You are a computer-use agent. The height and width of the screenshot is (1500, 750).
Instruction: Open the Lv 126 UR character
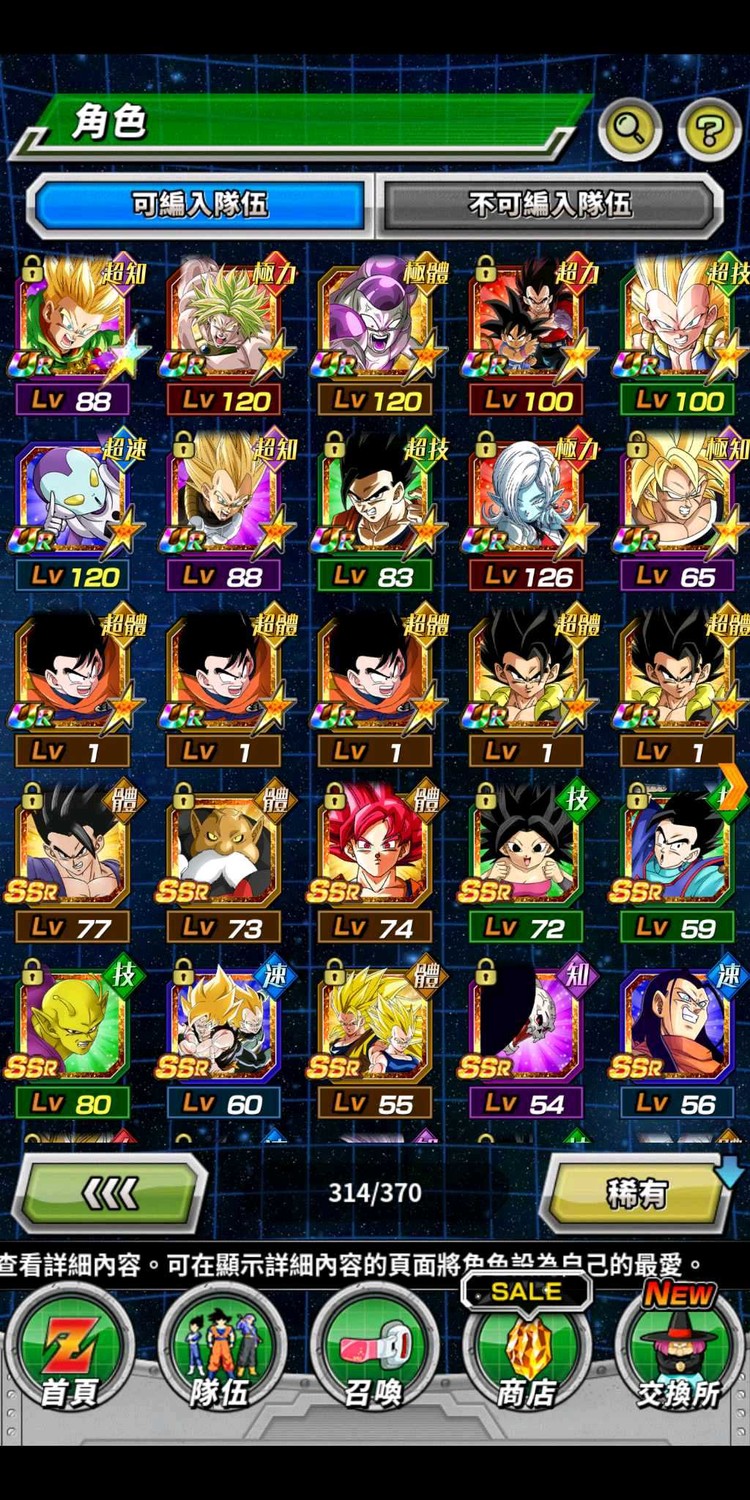(x=526, y=505)
